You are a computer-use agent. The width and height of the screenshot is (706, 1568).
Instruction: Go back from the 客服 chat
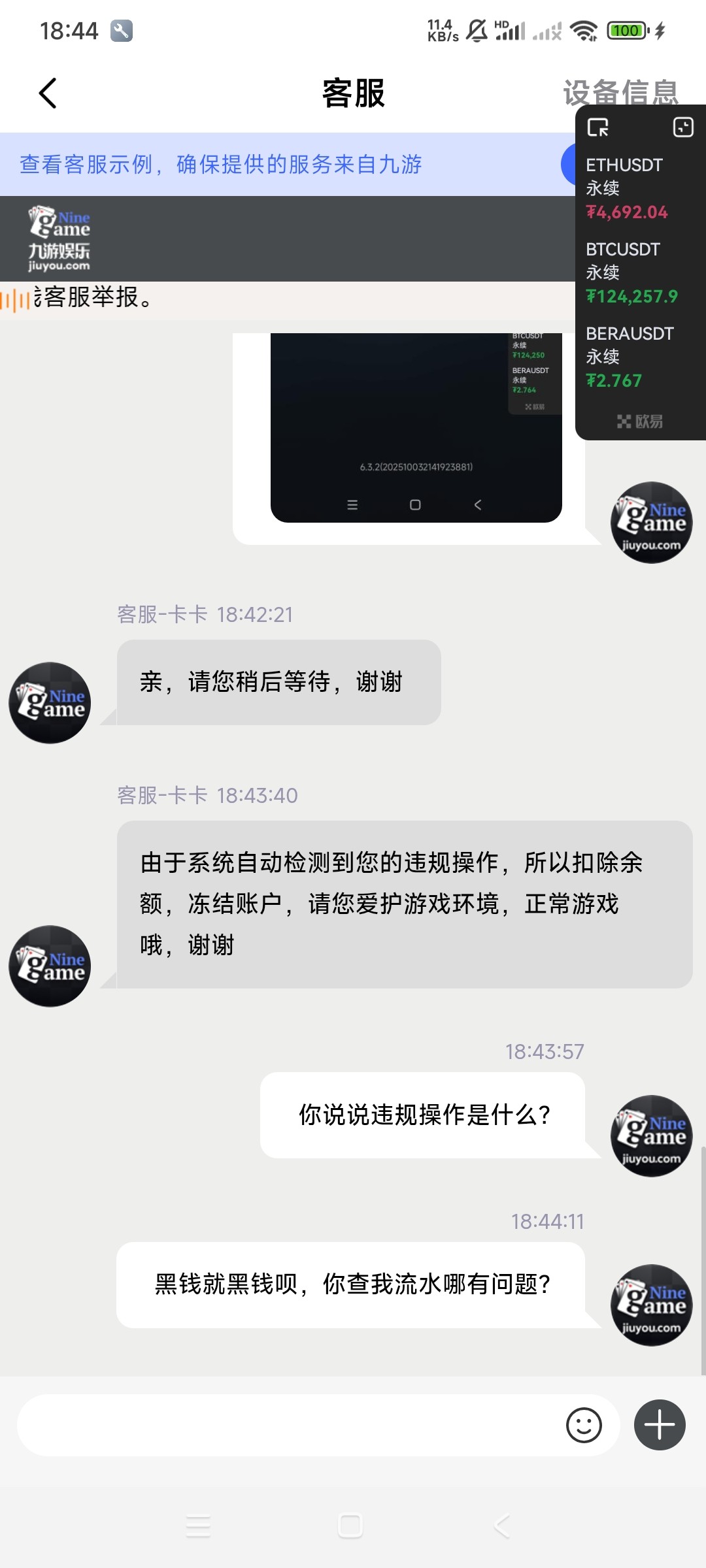[x=48, y=93]
